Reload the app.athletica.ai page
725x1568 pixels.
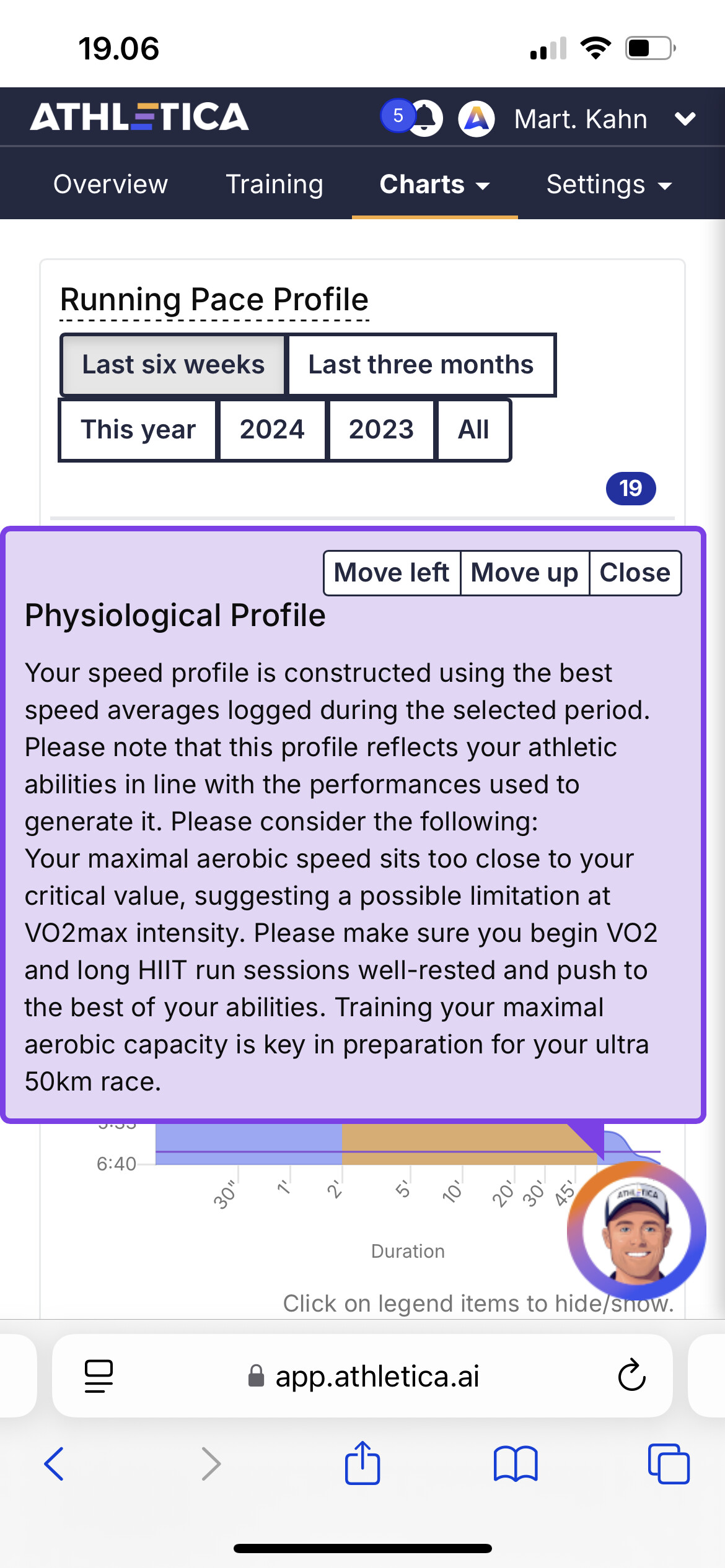pos(631,1375)
